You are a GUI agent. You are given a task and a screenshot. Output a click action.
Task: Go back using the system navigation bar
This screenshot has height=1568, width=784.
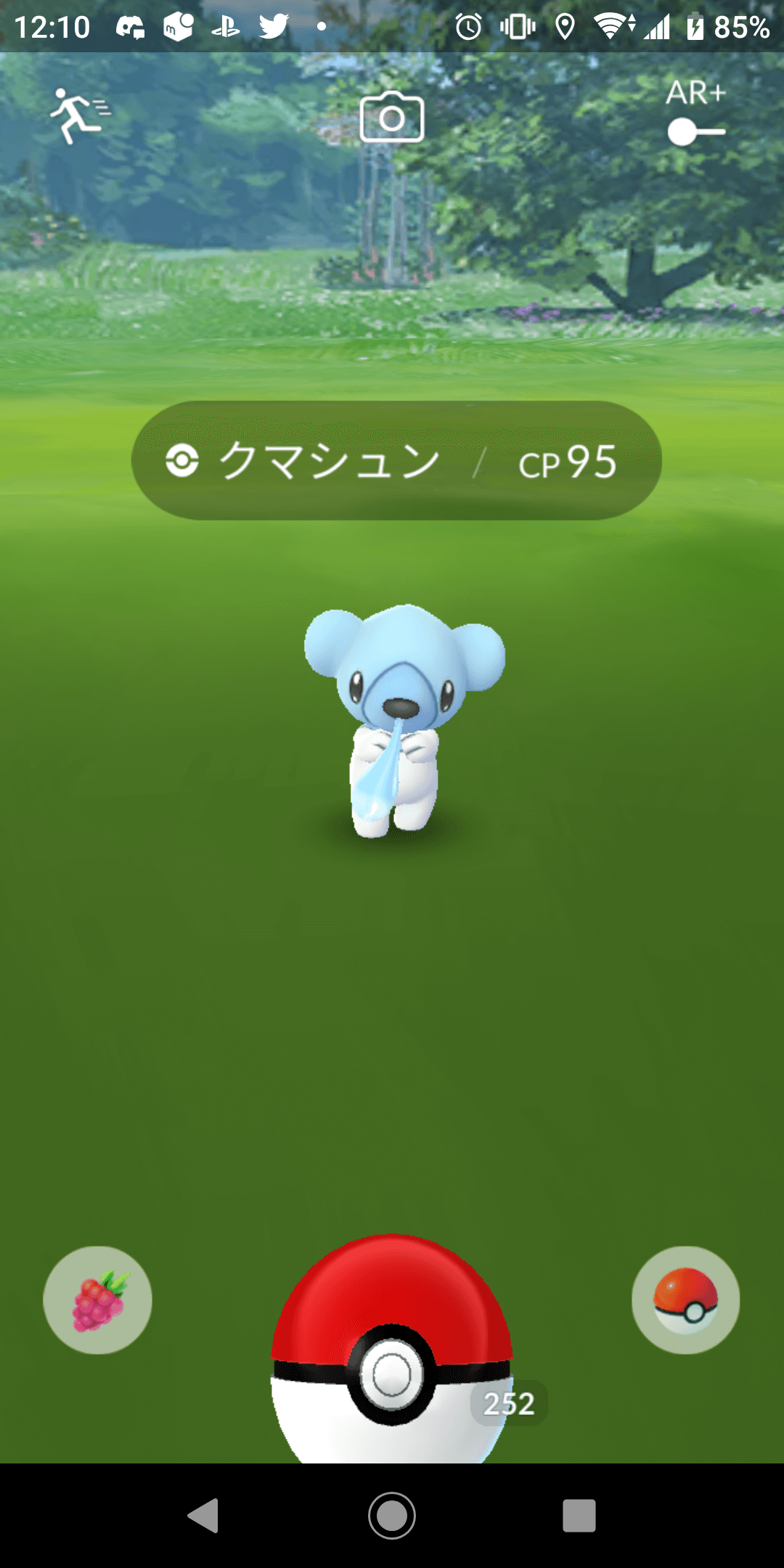tap(204, 1516)
